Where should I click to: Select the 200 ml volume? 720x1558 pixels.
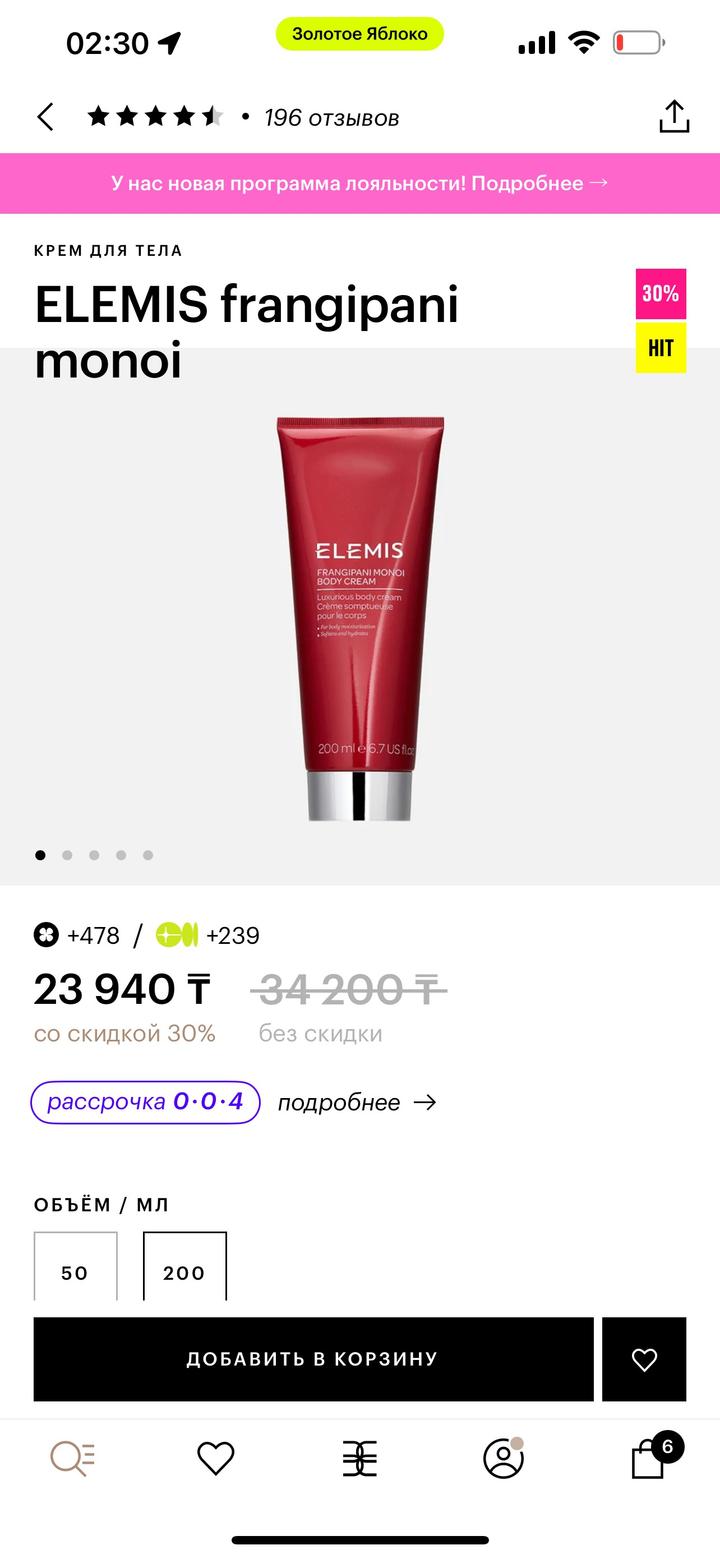pyautogui.click(x=184, y=1268)
